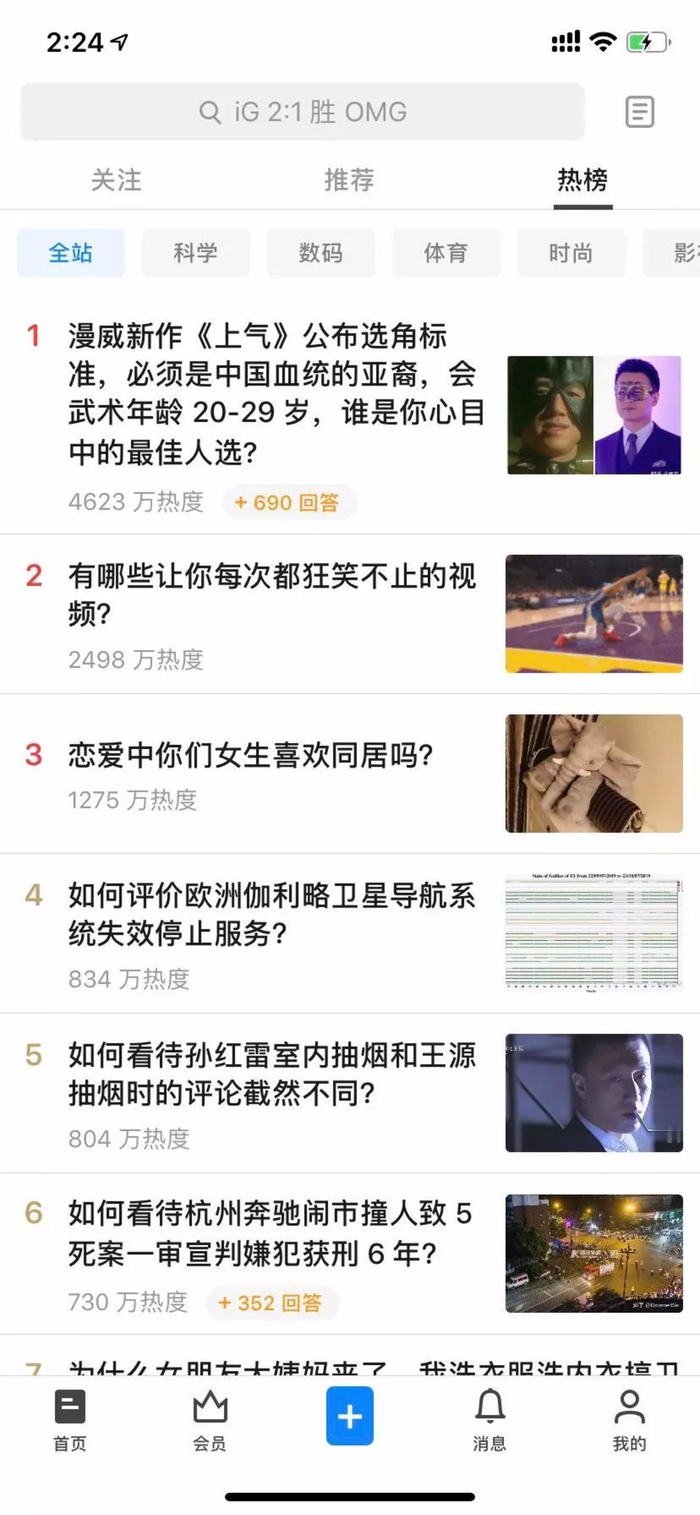Open the 孙红雷 and 王源 smoking question
The image size is (700, 1515).
[270, 1075]
